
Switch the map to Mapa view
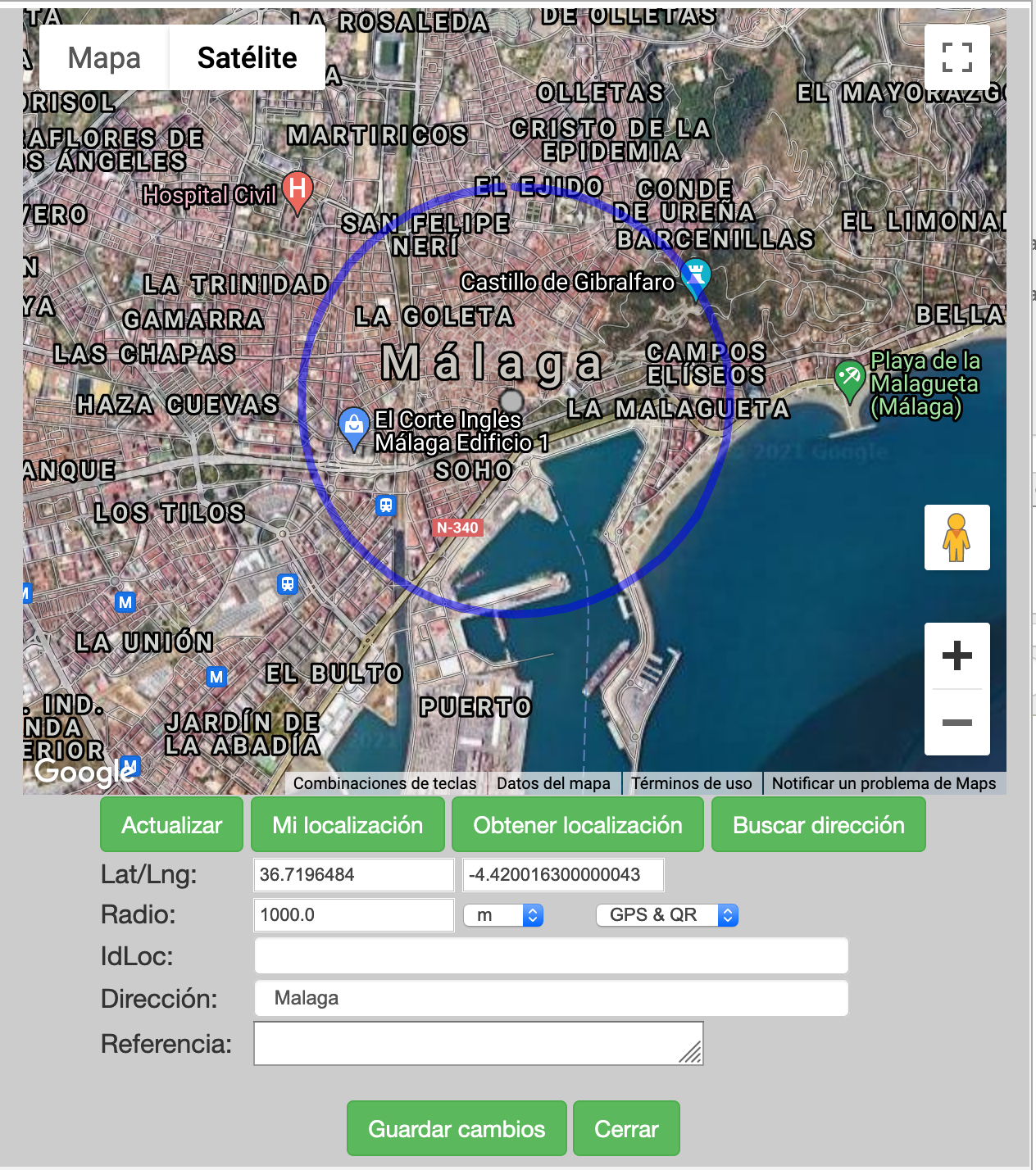[104, 57]
